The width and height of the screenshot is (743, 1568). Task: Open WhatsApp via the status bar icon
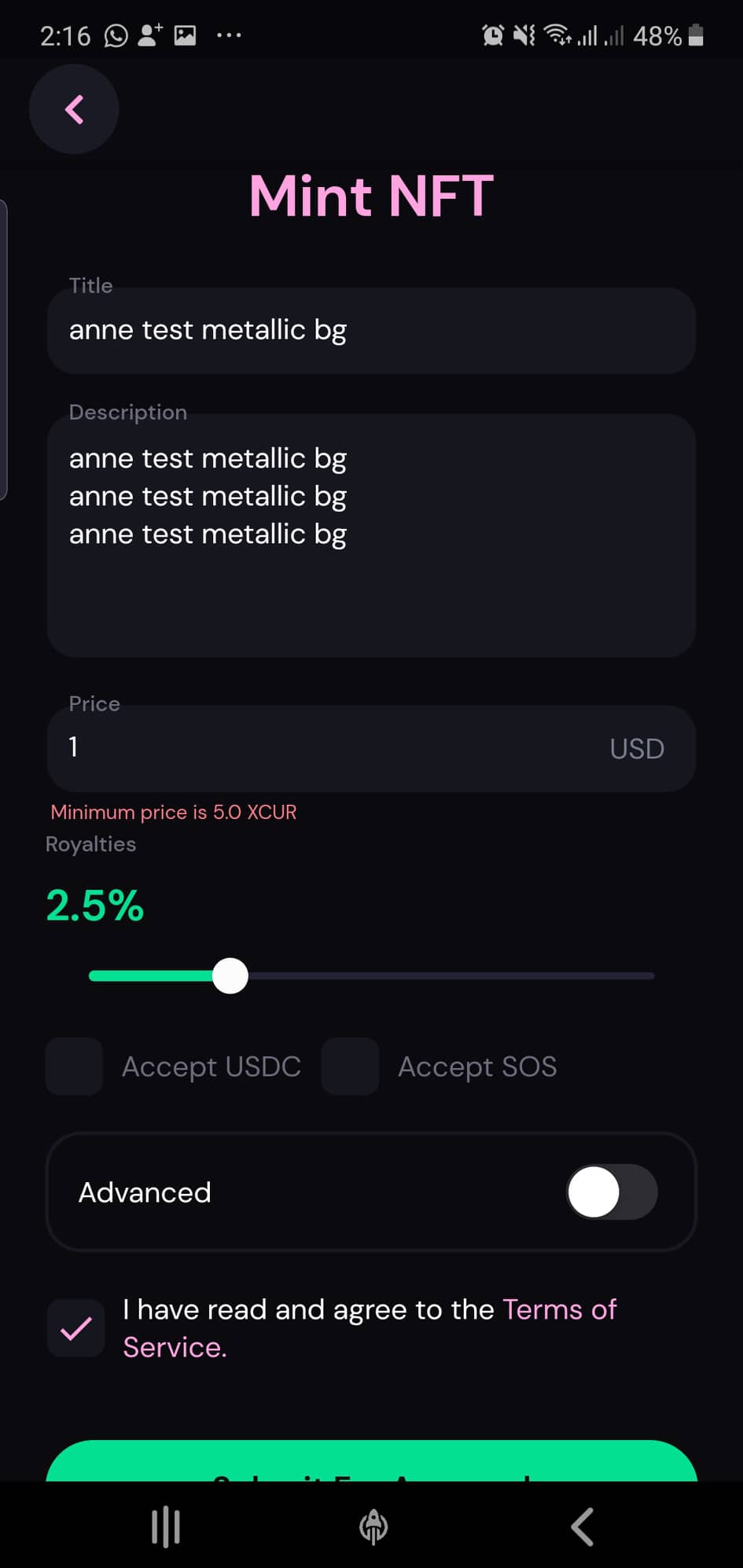tap(115, 35)
